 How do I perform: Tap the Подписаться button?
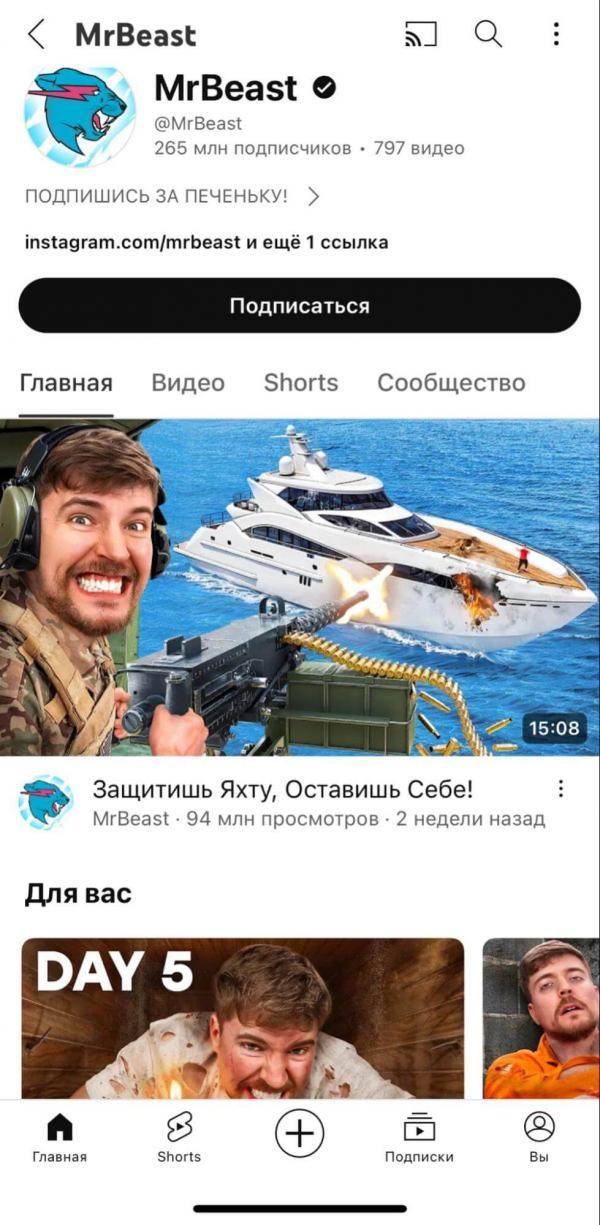pos(300,305)
